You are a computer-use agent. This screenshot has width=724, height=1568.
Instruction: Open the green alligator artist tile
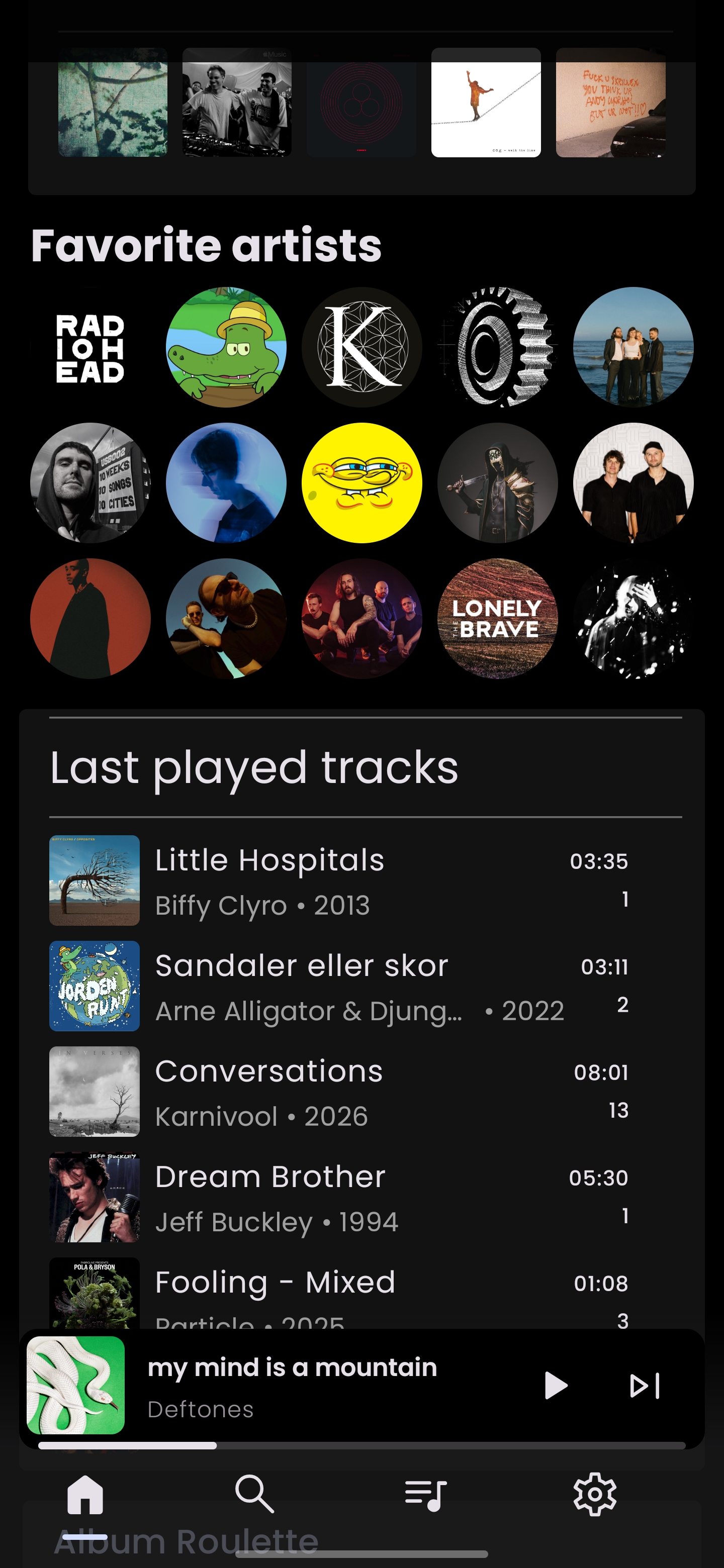[226, 348]
